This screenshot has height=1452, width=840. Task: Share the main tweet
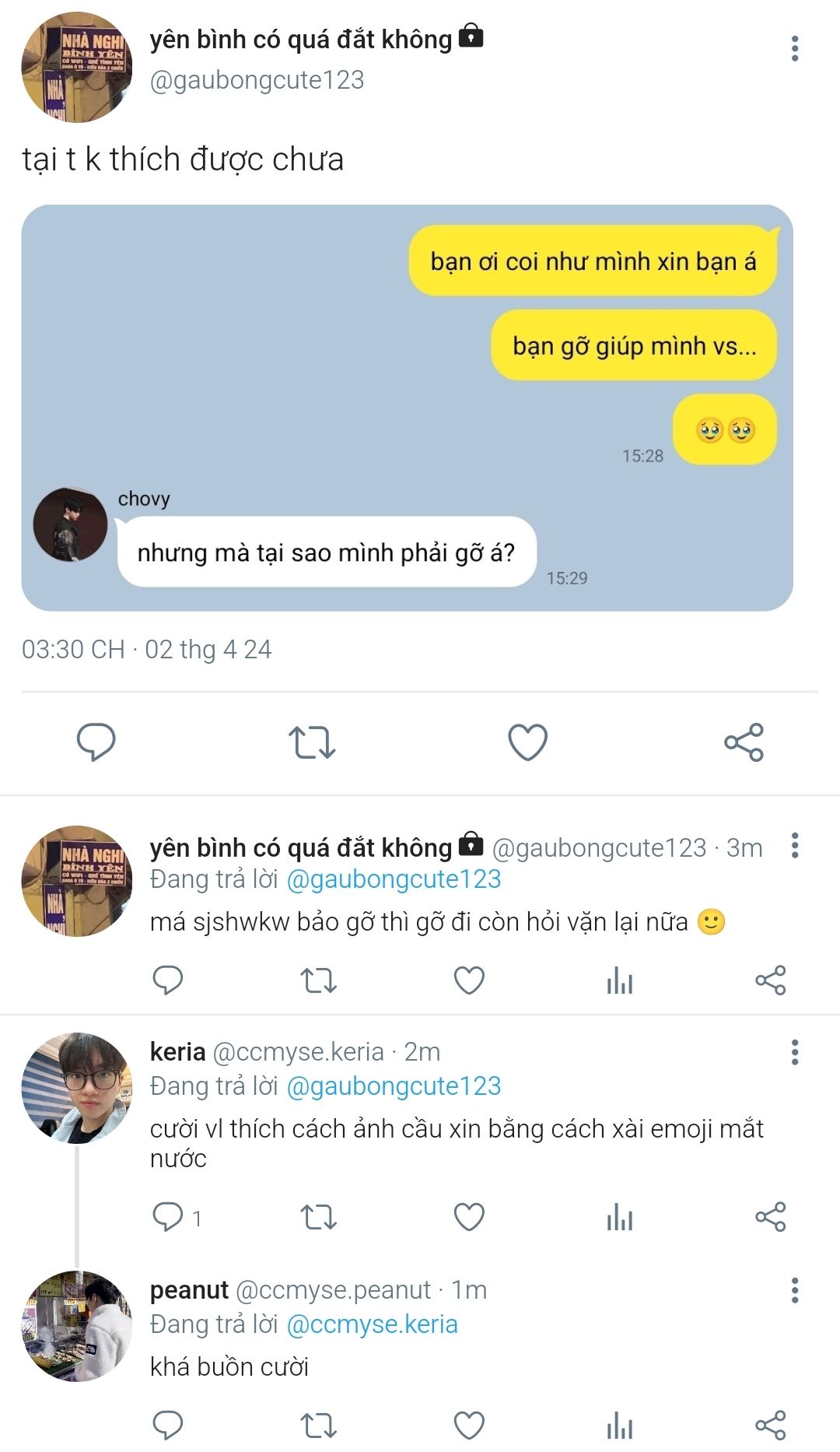(x=744, y=742)
